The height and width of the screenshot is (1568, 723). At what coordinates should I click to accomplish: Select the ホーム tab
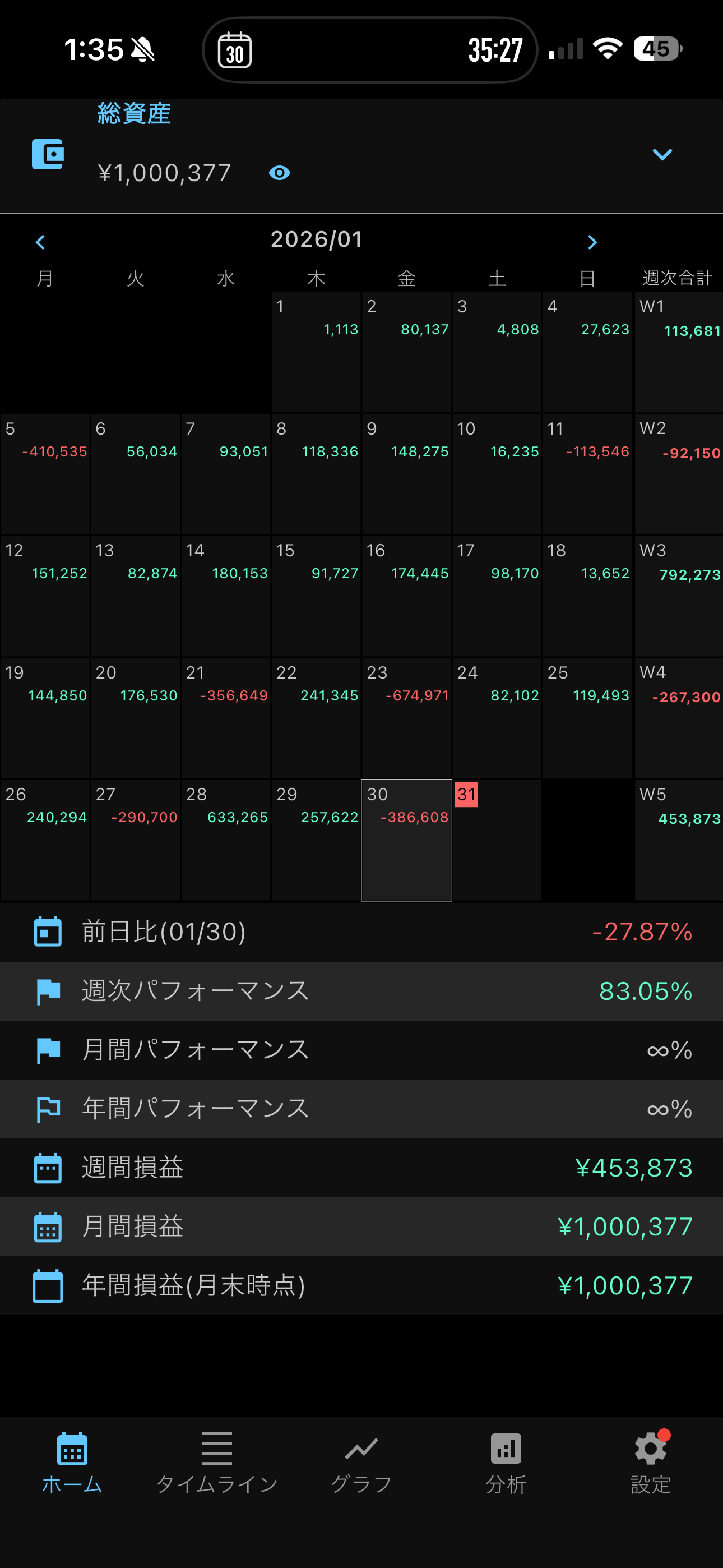coord(72,1462)
